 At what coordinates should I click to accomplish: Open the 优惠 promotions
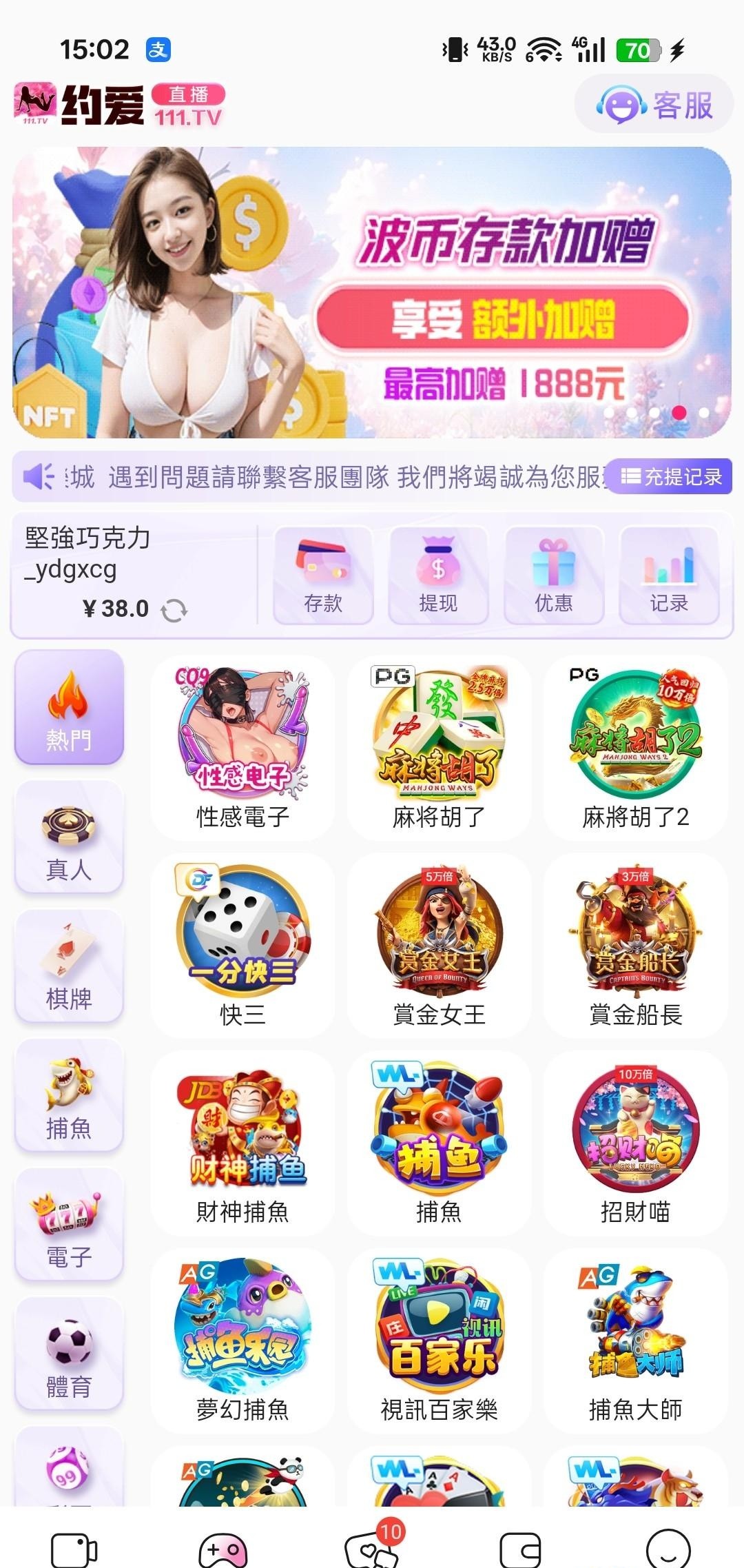click(554, 576)
